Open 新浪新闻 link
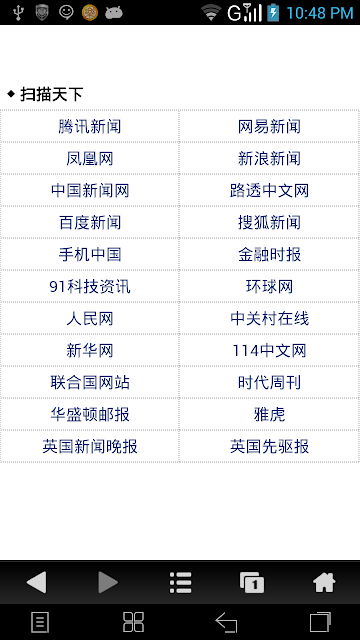 point(269,158)
